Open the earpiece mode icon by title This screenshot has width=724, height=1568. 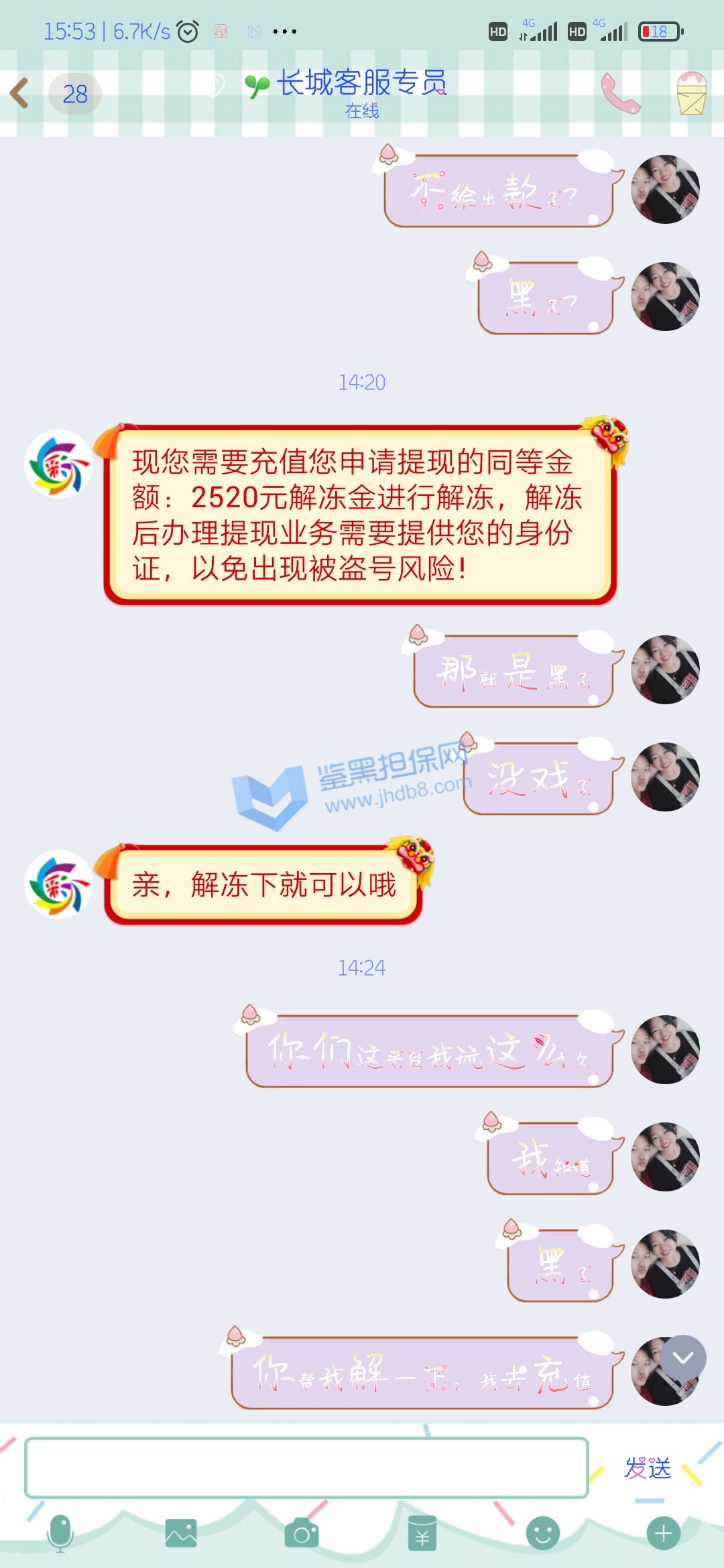[215, 86]
